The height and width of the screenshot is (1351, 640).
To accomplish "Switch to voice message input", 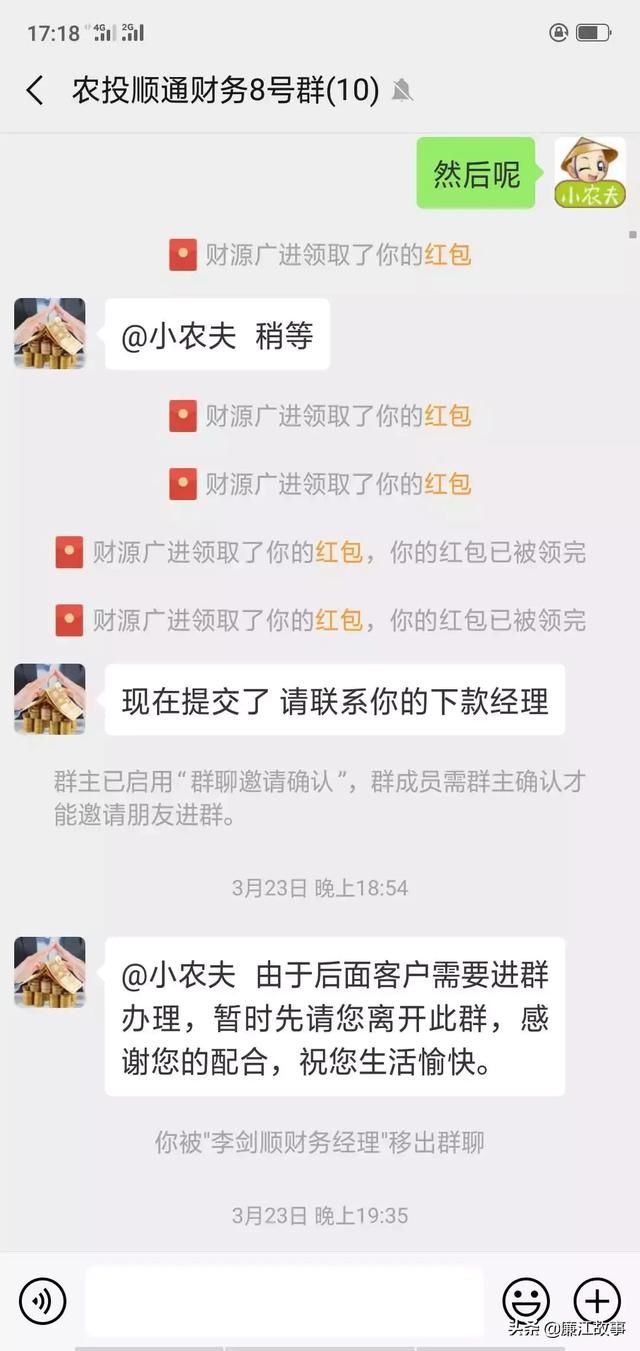I will (42, 1301).
